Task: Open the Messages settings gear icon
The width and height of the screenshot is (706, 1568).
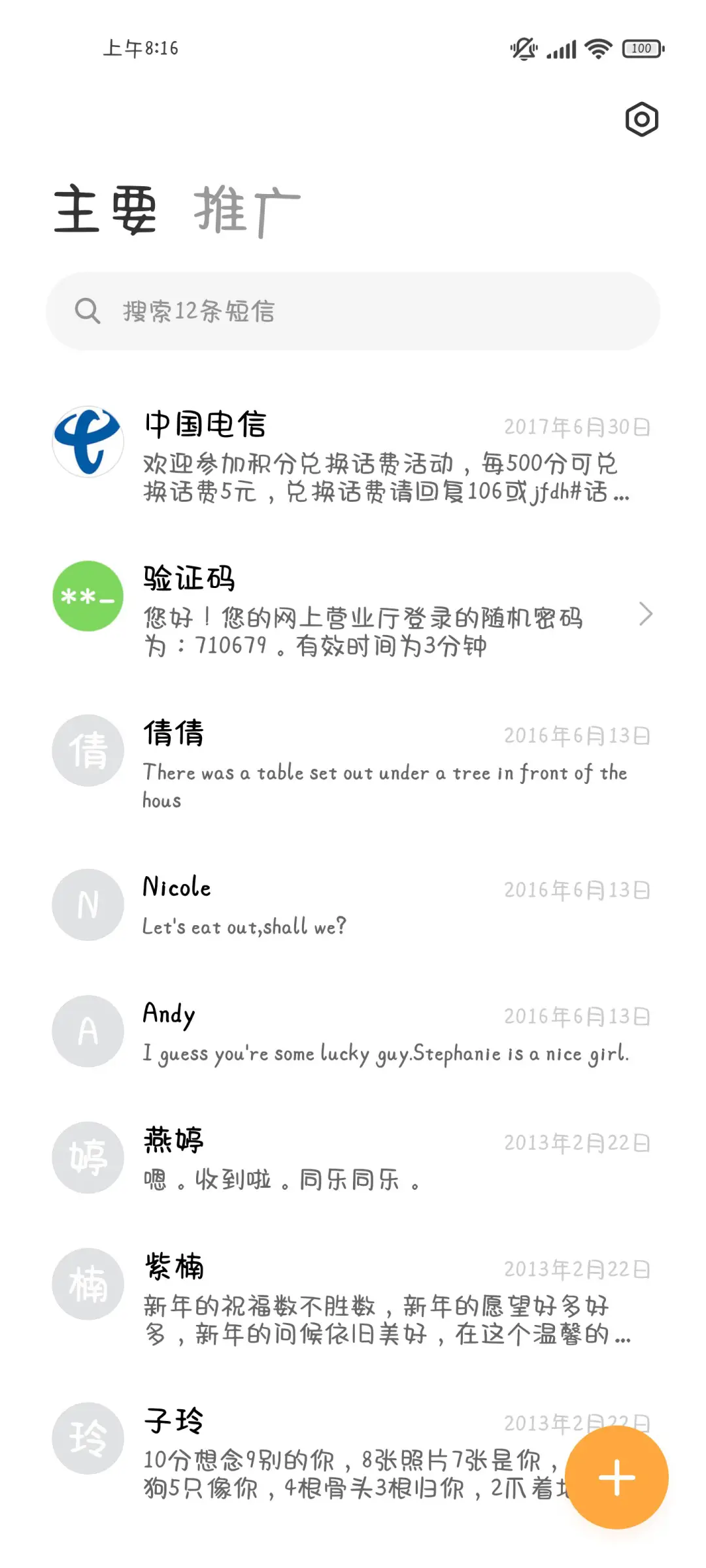Action: pos(641,119)
